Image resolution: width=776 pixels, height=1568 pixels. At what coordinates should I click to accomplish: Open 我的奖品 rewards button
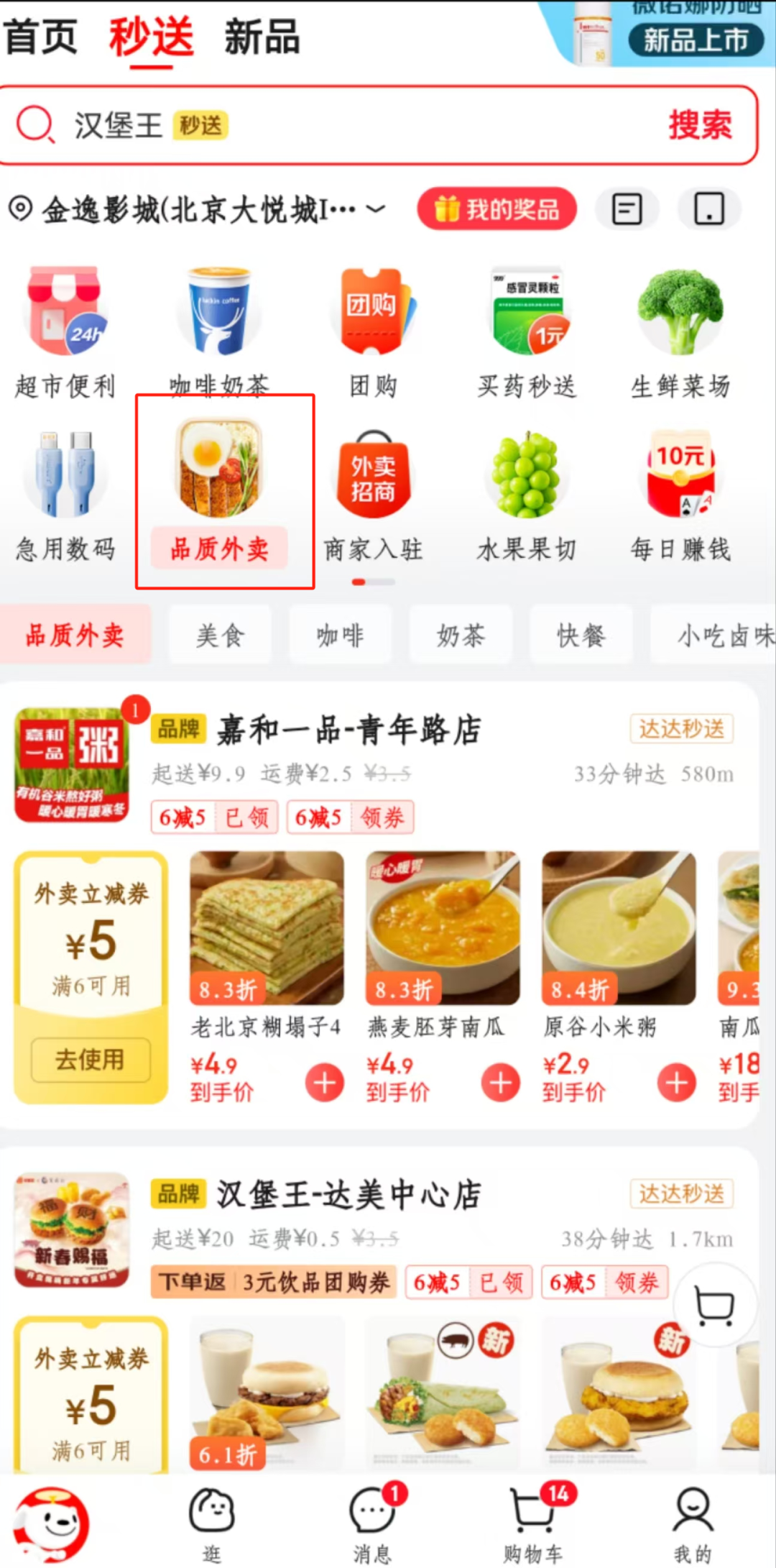coord(497,209)
